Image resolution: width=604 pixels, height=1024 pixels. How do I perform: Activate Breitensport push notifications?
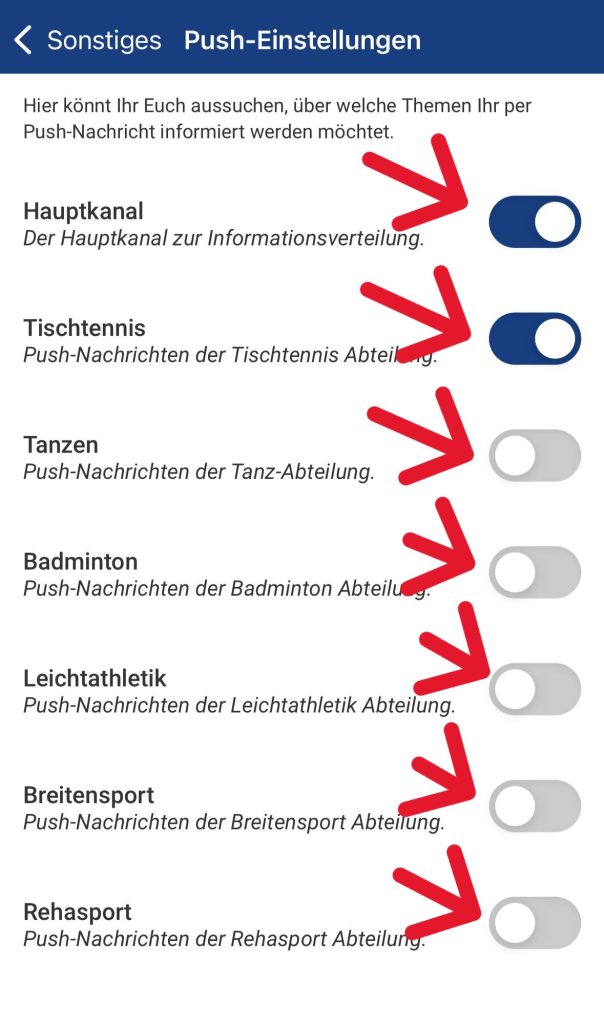(x=535, y=805)
